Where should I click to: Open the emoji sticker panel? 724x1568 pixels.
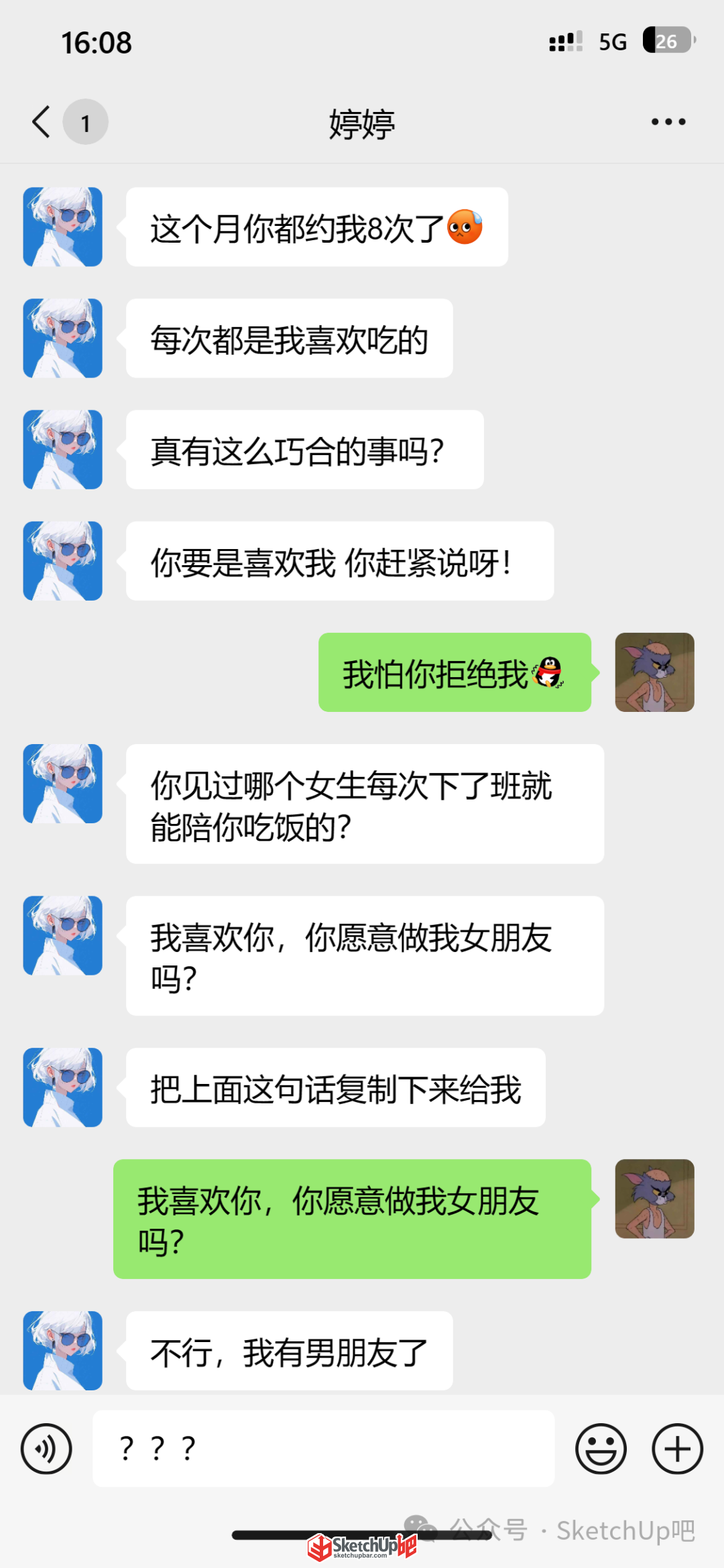(x=601, y=1449)
